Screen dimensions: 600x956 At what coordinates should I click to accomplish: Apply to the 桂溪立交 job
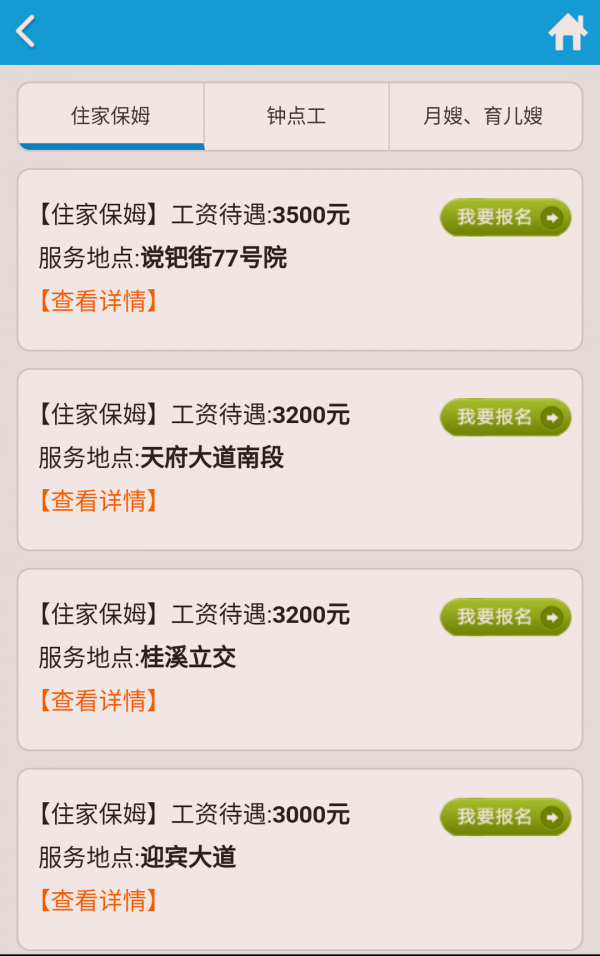tap(505, 617)
